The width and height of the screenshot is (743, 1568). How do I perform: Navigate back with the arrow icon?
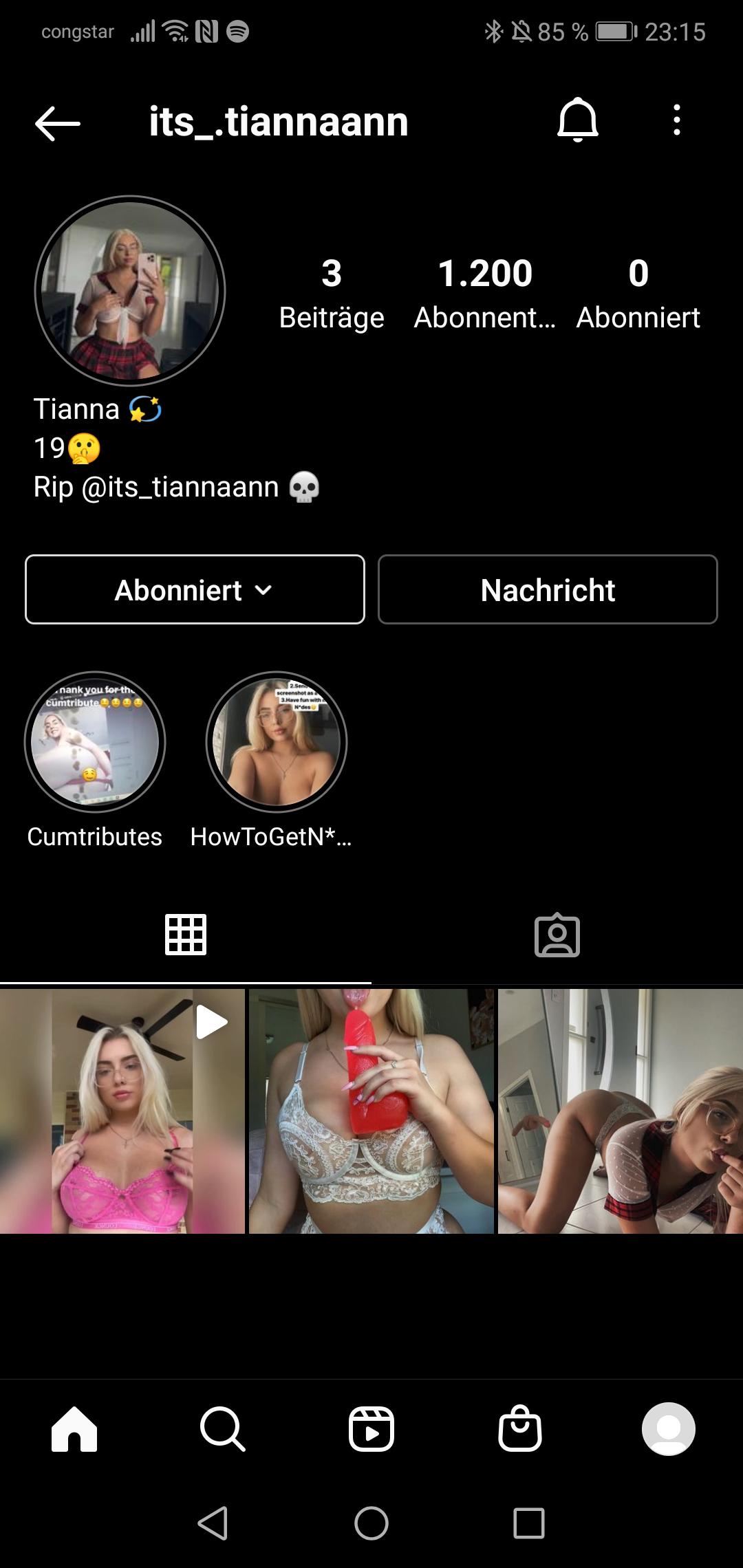click(x=58, y=124)
